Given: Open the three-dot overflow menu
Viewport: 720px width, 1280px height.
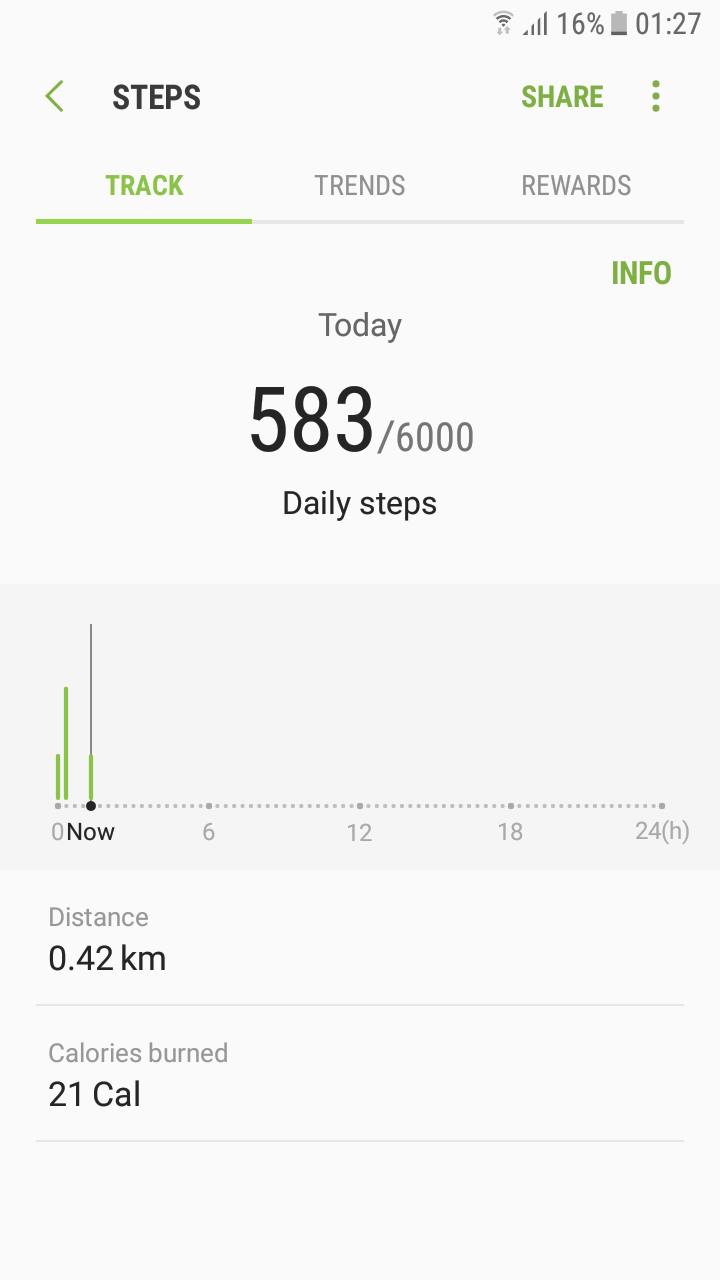Looking at the screenshot, I should [x=656, y=97].
